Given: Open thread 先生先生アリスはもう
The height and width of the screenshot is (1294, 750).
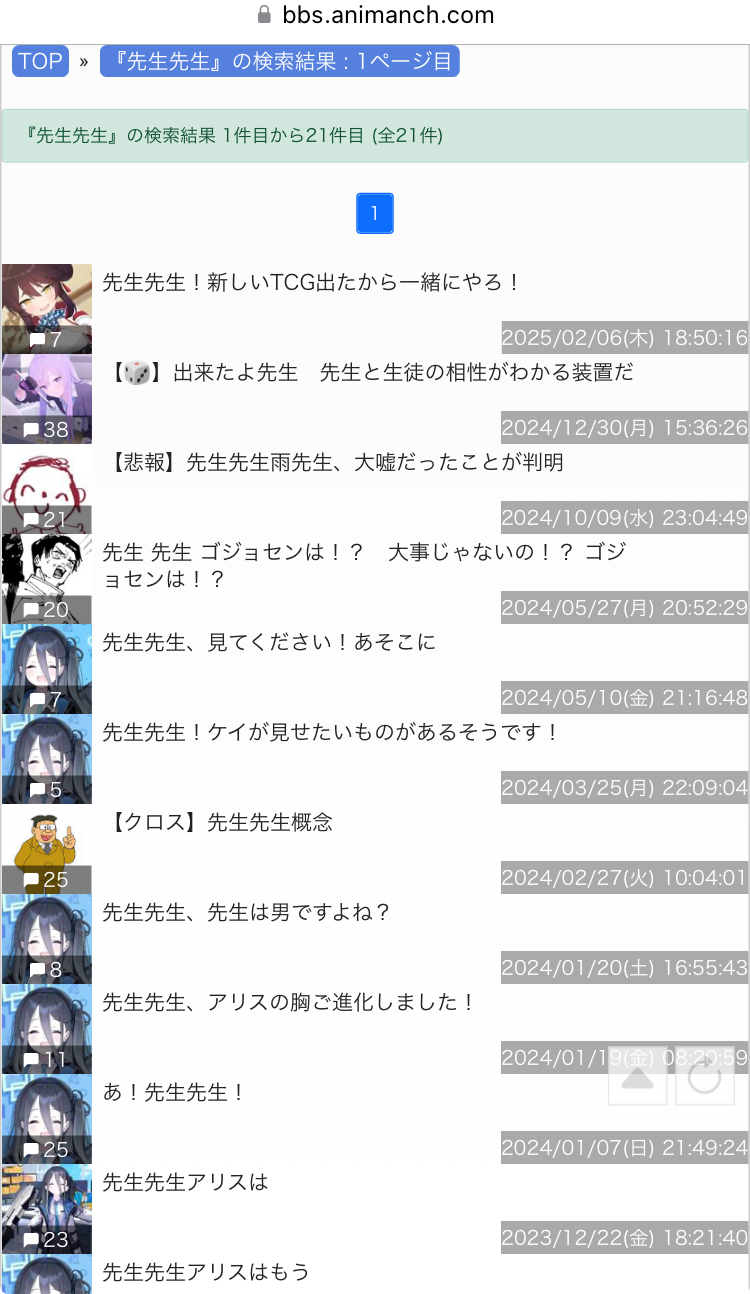Looking at the screenshot, I should (206, 1272).
